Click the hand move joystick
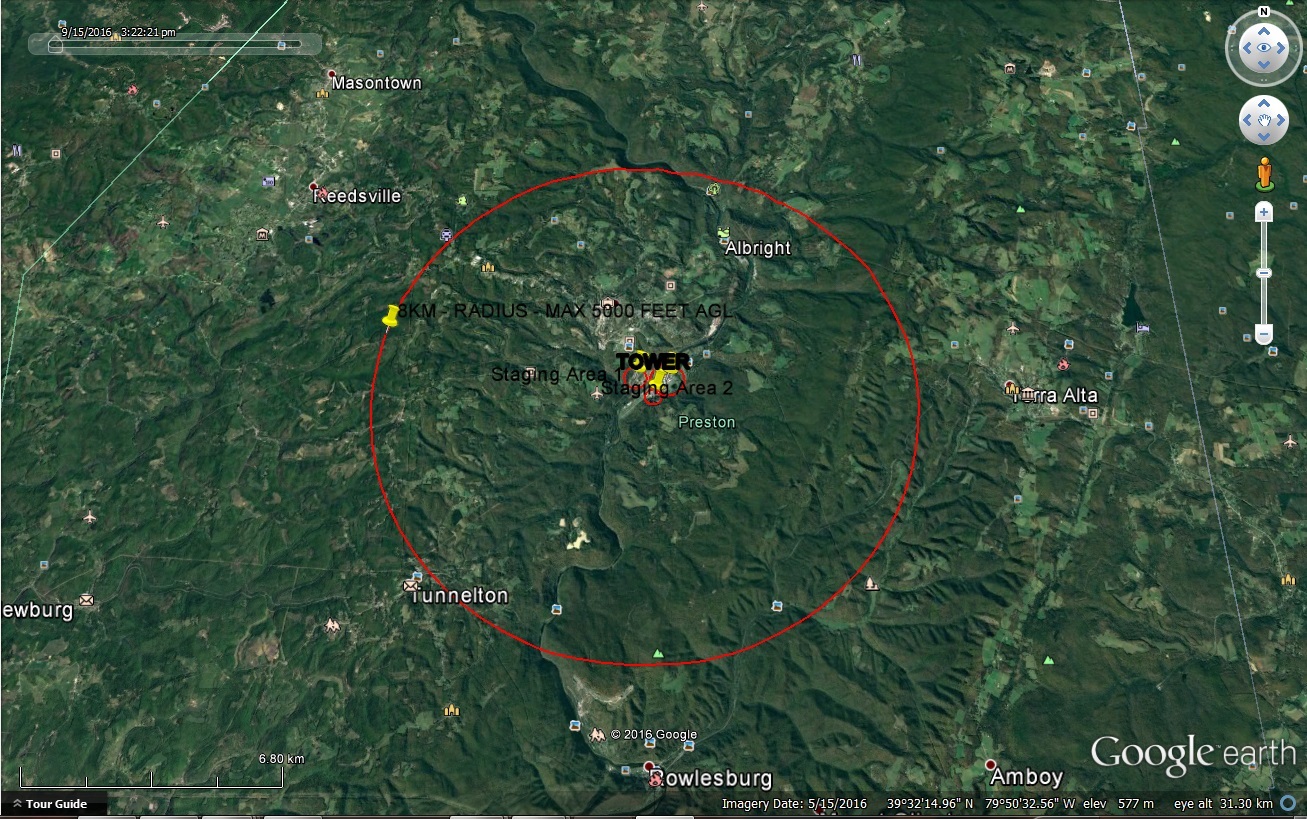This screenshot has height=819, width=1307. pyautogui.click(x=1264, y=121)
